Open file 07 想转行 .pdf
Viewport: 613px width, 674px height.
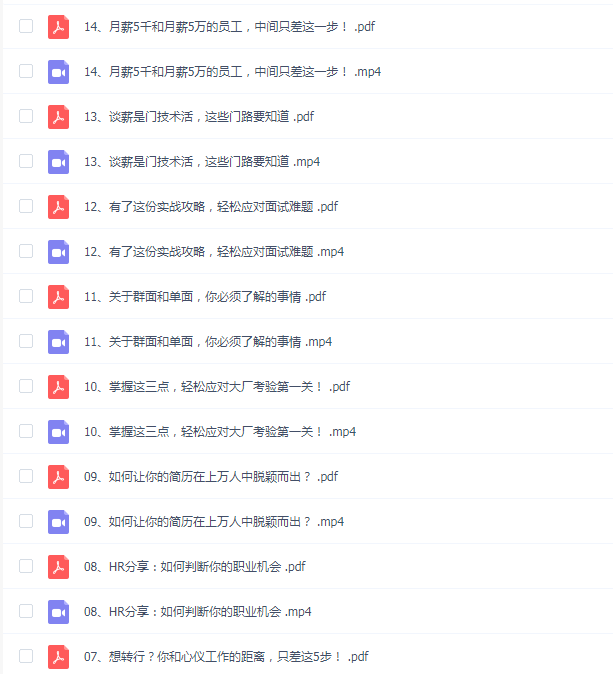(227, 657)
